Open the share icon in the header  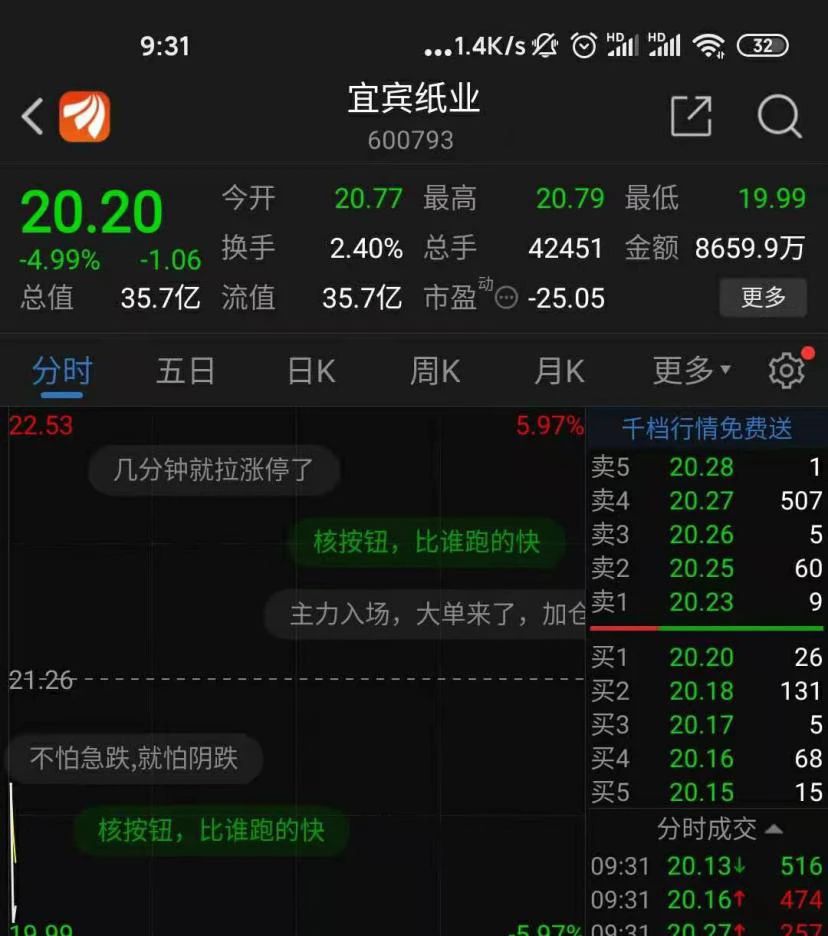pyautogui.click(x=691, y=117)
